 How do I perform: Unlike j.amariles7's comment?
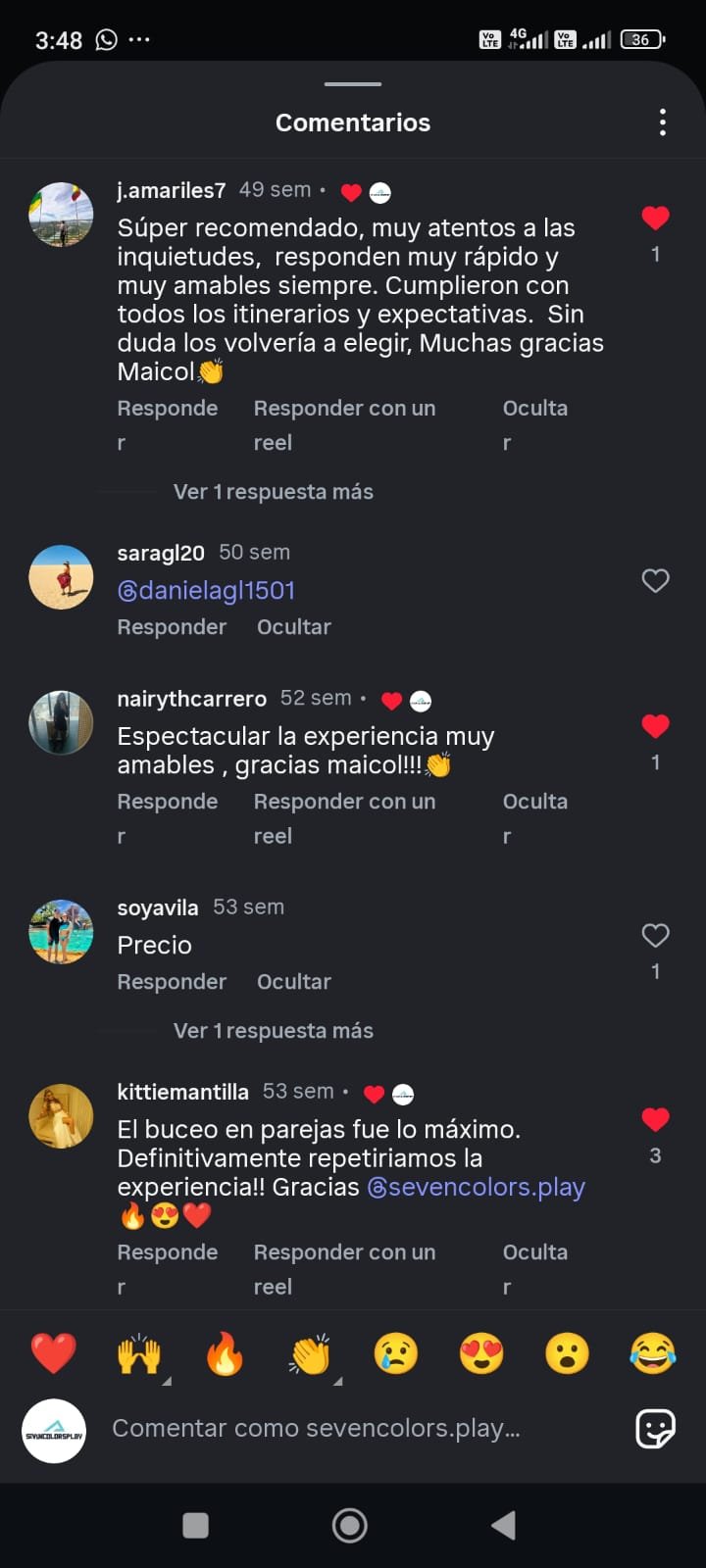[x=655, y=218]
